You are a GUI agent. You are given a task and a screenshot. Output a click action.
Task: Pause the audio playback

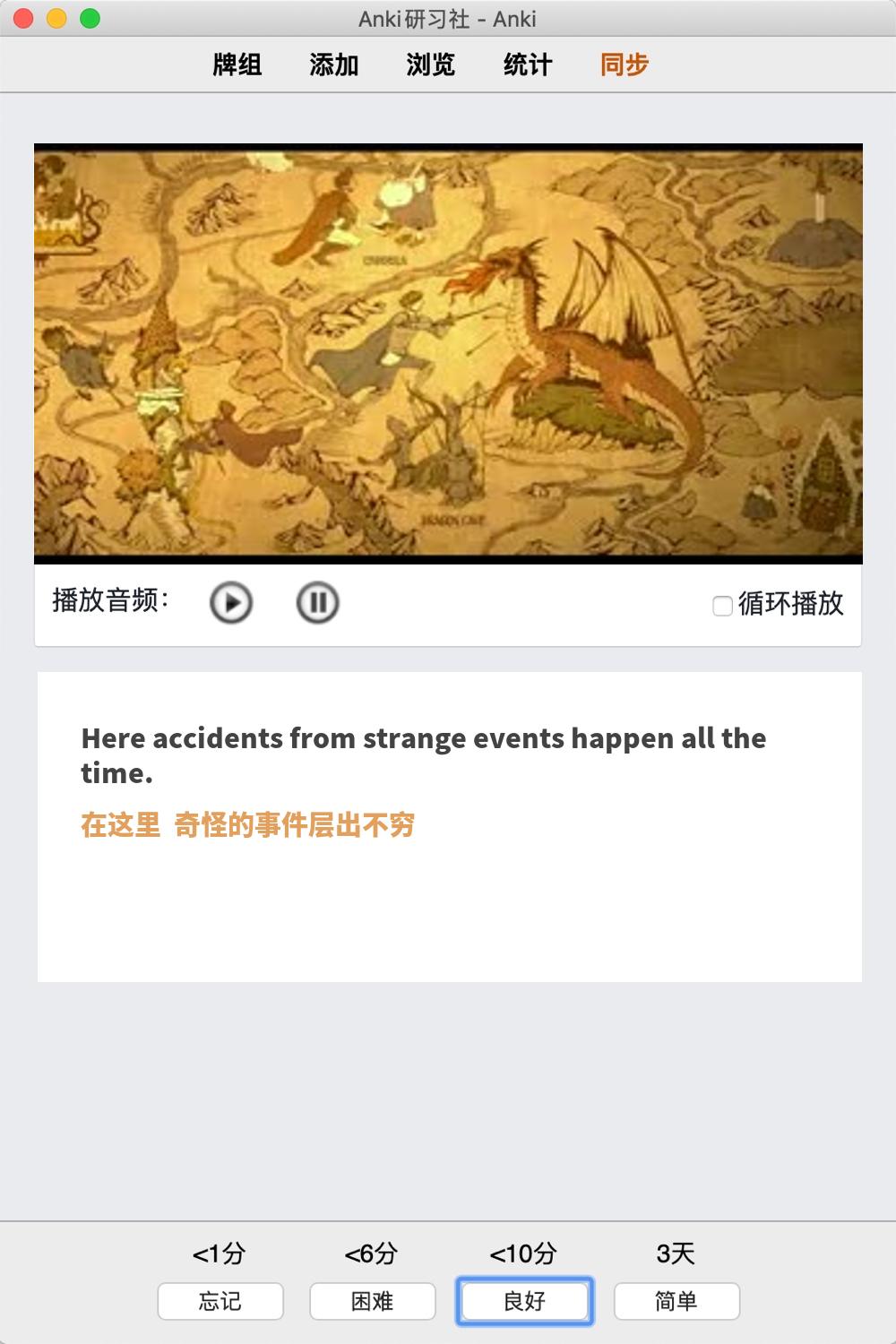(317, 603)
